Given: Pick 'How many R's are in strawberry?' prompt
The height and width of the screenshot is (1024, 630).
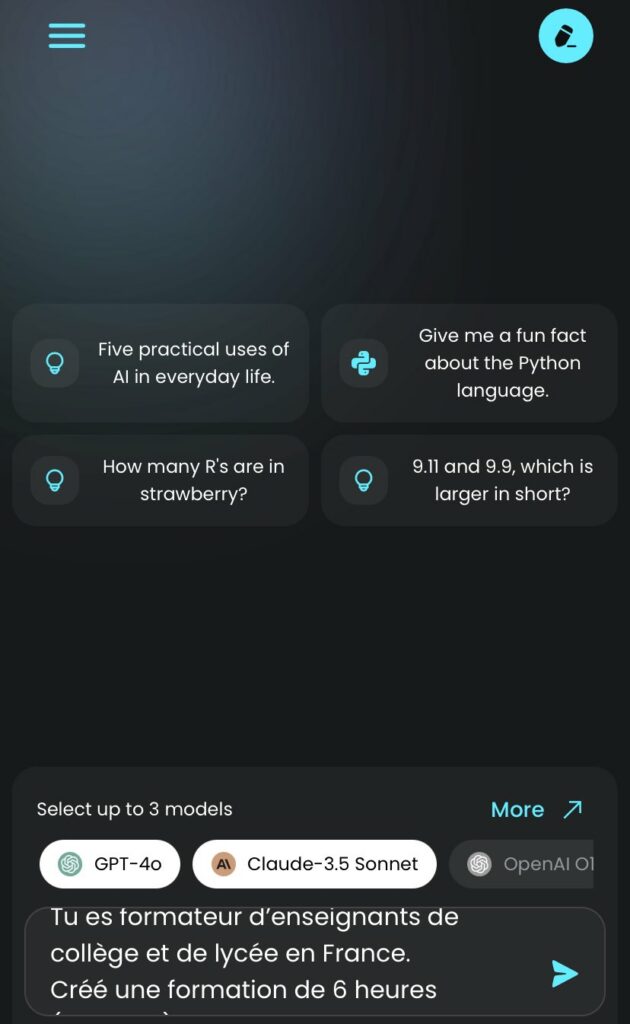Looking at the screenshot, I should click(x=160, y=480).
